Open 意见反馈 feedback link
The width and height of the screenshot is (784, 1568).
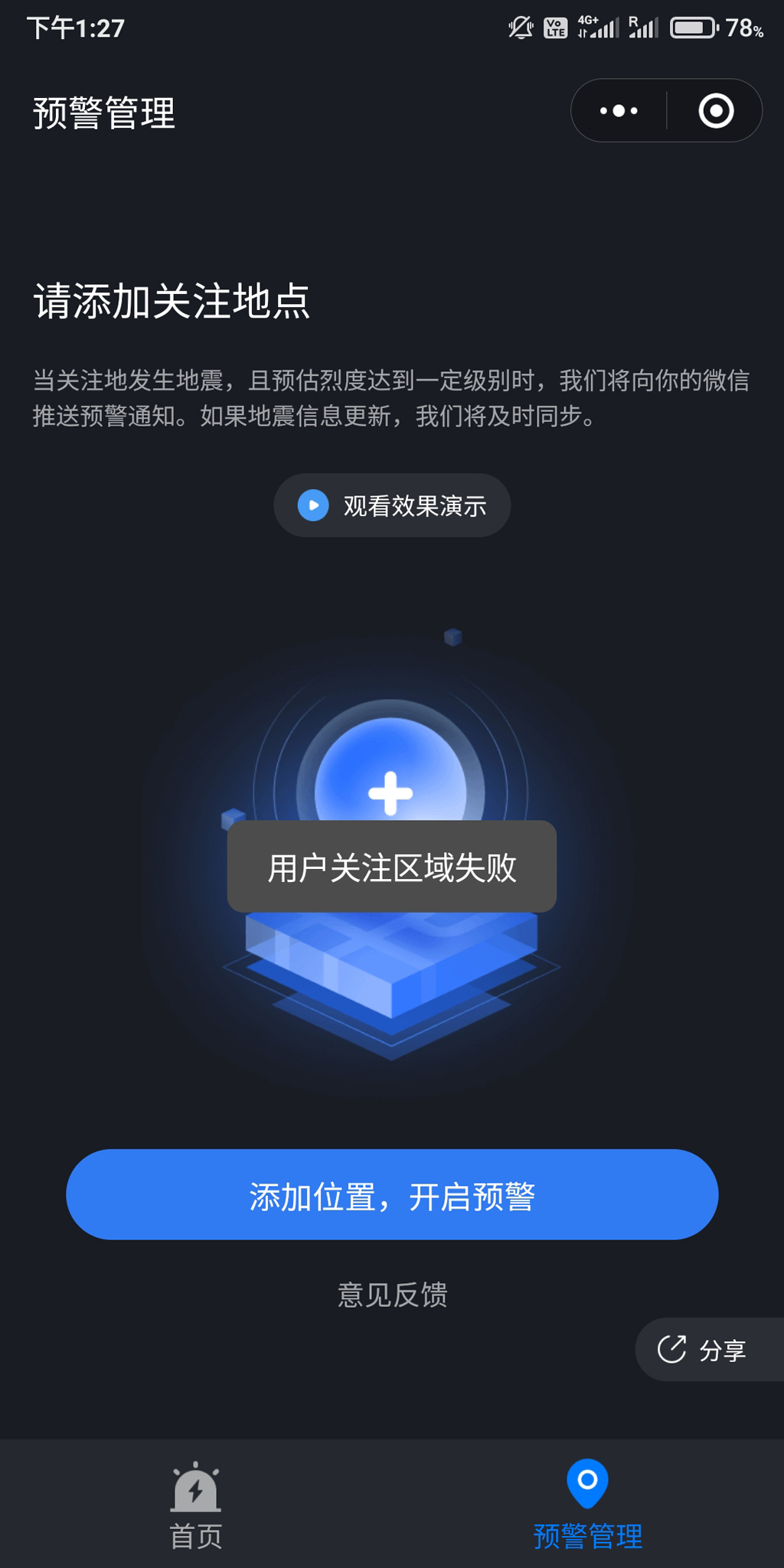(x=392, y=1295)
